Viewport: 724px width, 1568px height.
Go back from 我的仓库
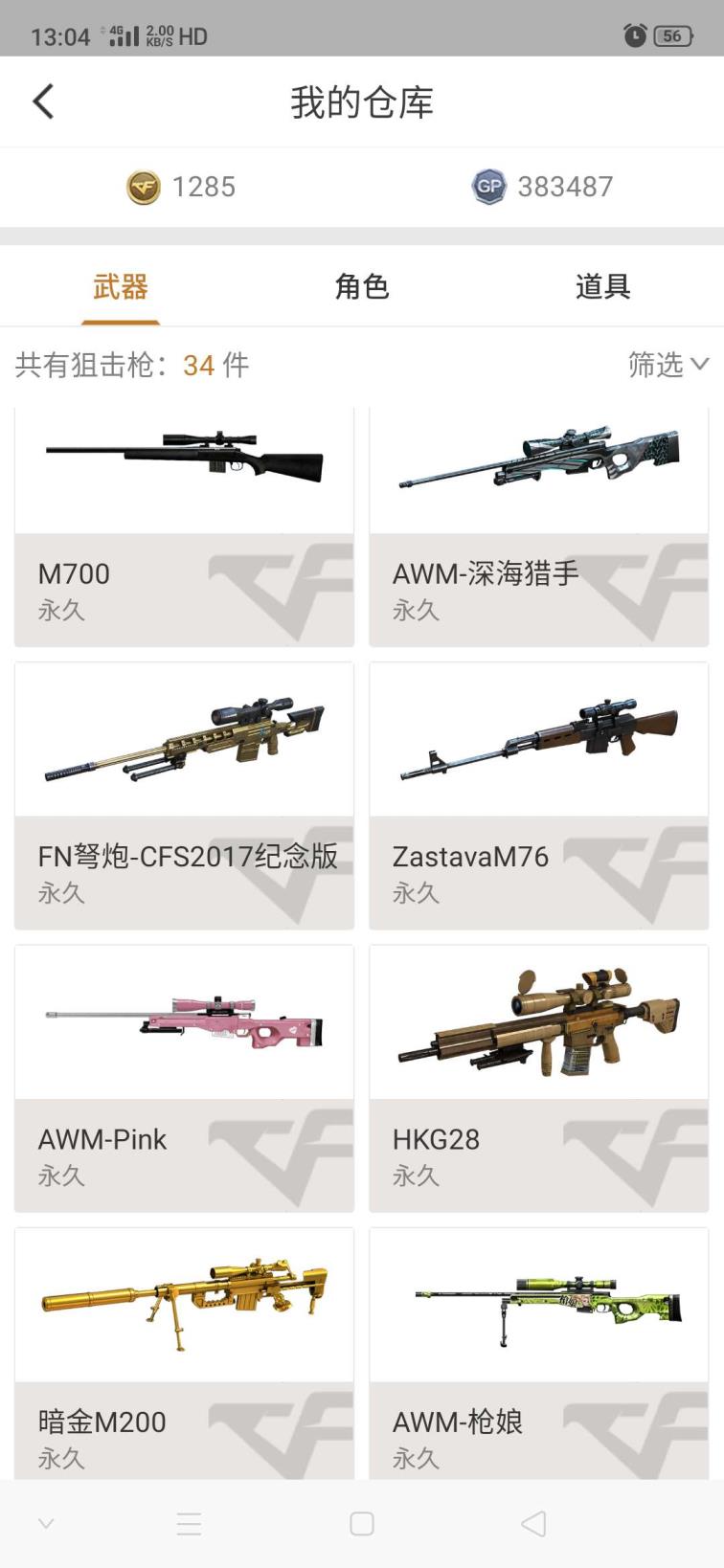[43, 101]
